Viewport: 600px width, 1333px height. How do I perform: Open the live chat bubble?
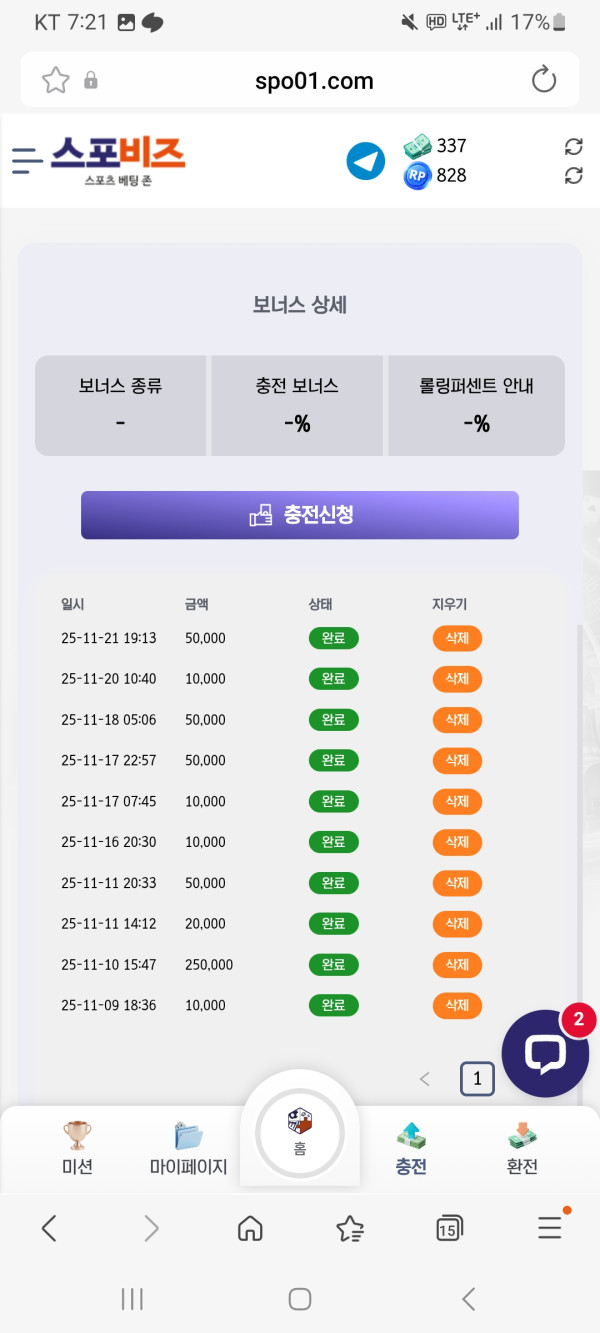tap(545, 1053)
